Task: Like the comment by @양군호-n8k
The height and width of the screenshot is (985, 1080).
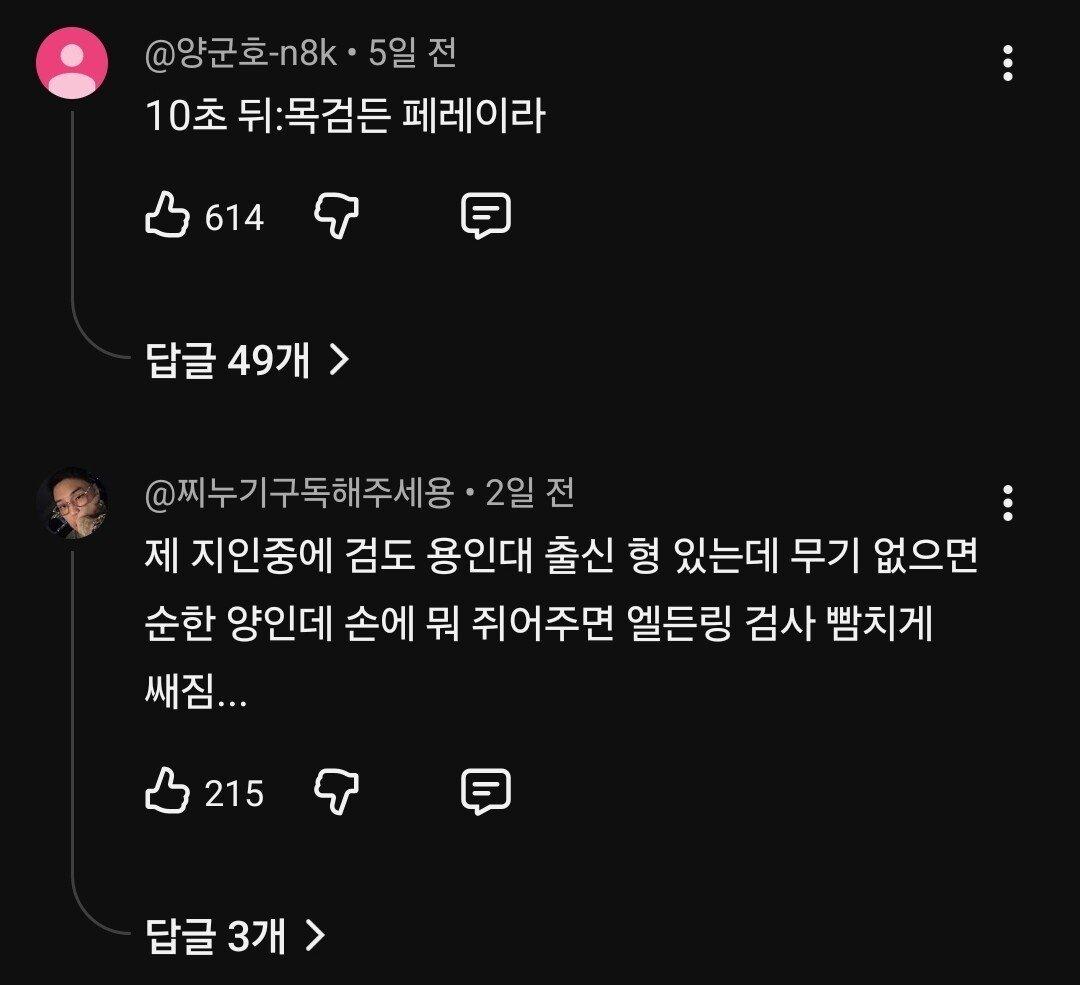Action: [x=167, y=215]
